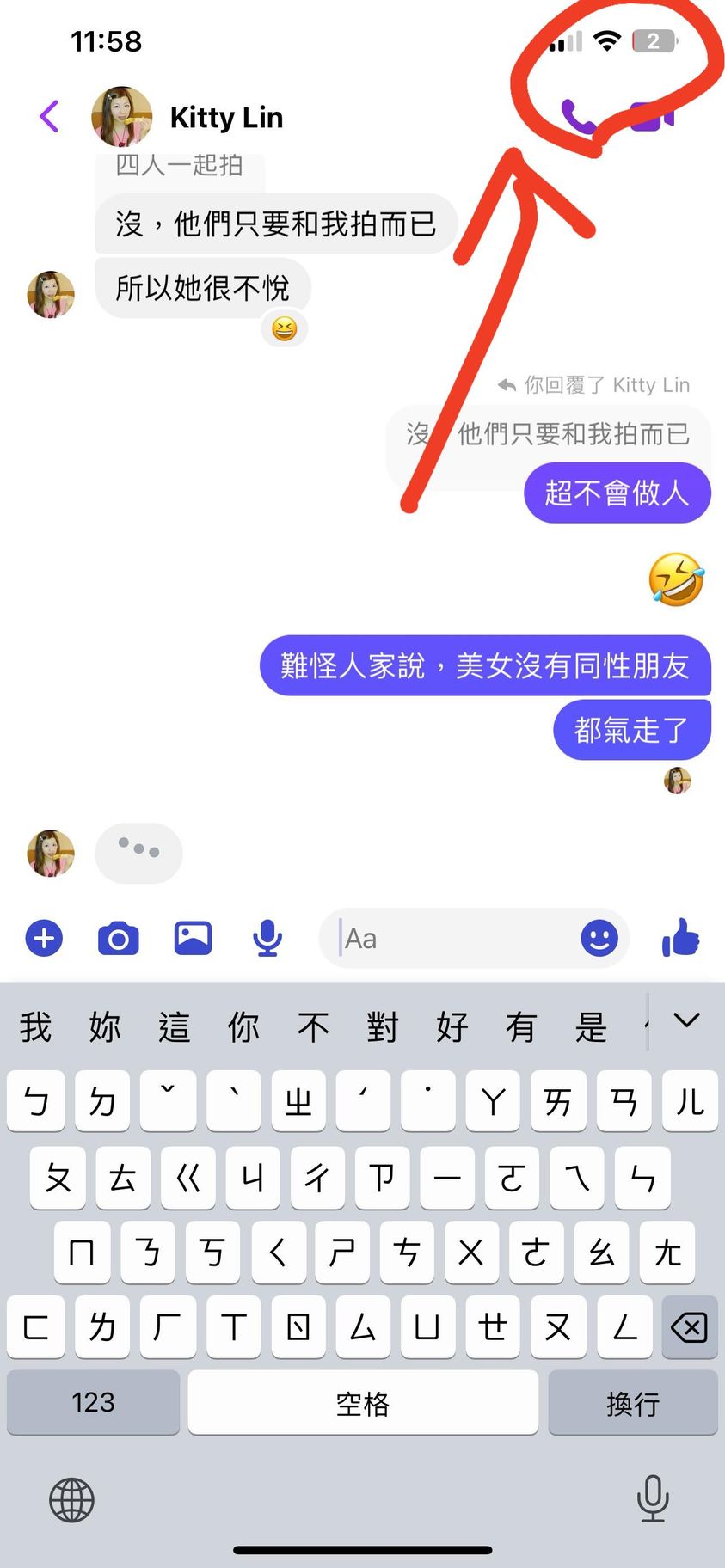The height and width of the screenshot is (1568, 725).
Task: Open Kitty Lin's profile from the header
Action: (x=225, y=117)
